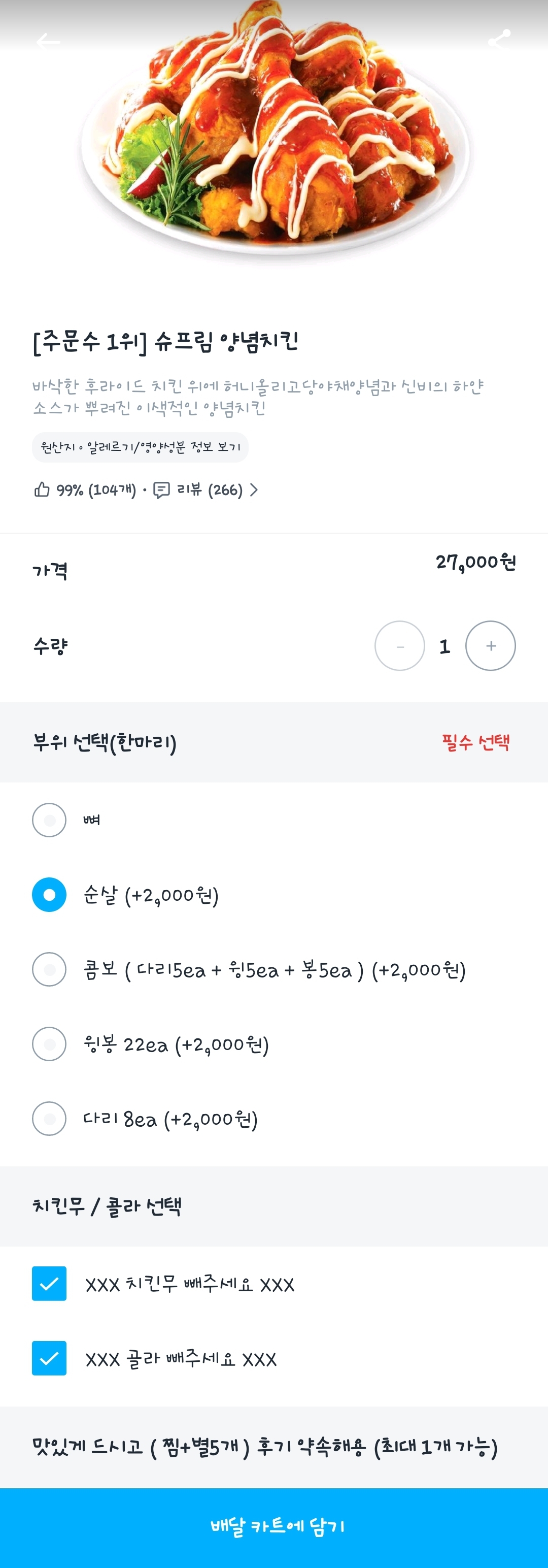Image resolution: width=548 pixels, height=1568 pixels.
Task: Tap 배달 카트에 담기 button
Action: [273, 1526]
